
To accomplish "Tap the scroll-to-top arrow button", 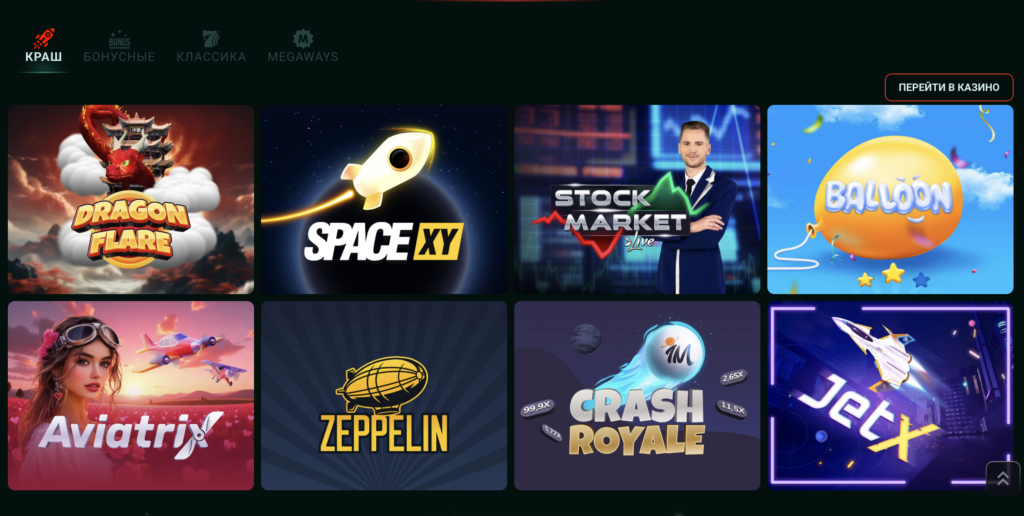I will pyautogui.click(x=1002, y=478).
